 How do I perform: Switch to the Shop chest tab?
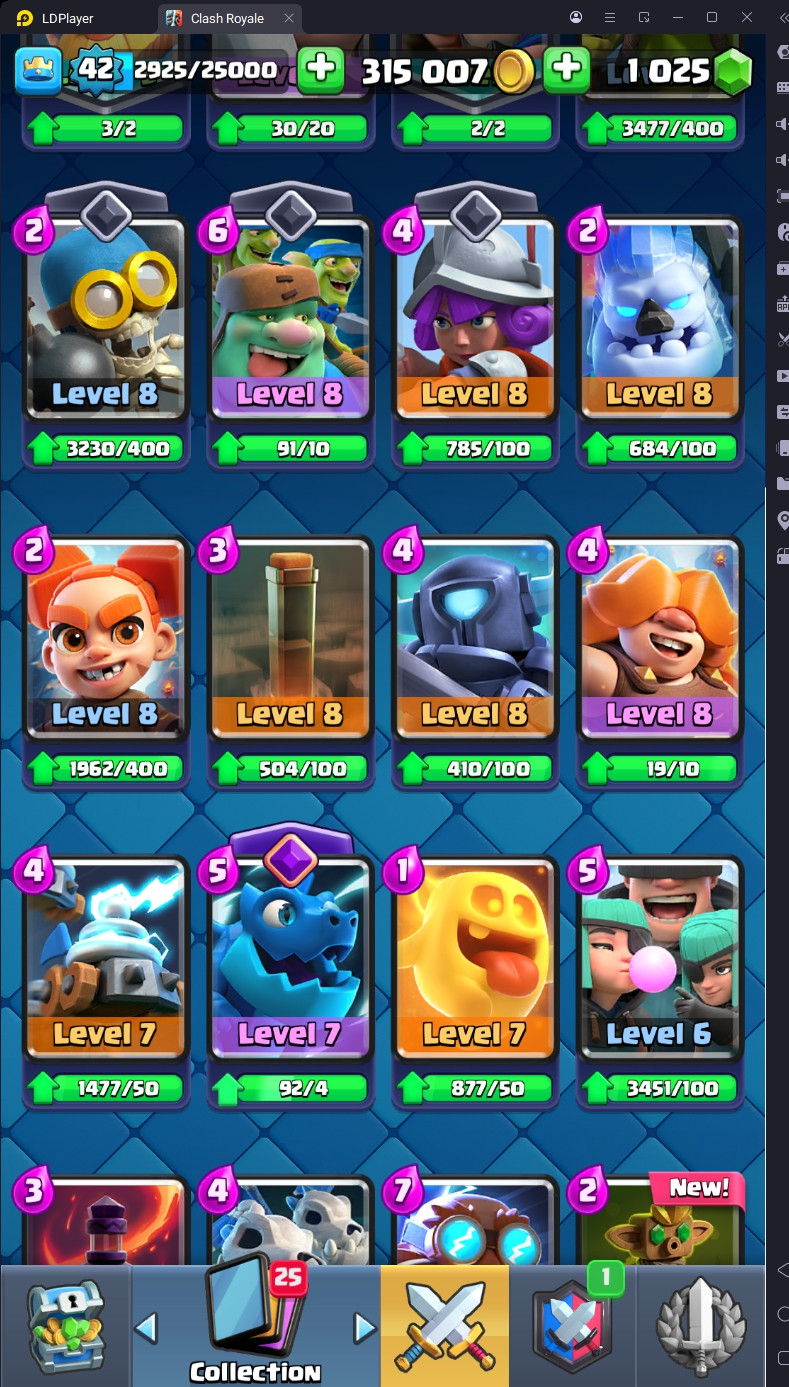coord(66,1325)
